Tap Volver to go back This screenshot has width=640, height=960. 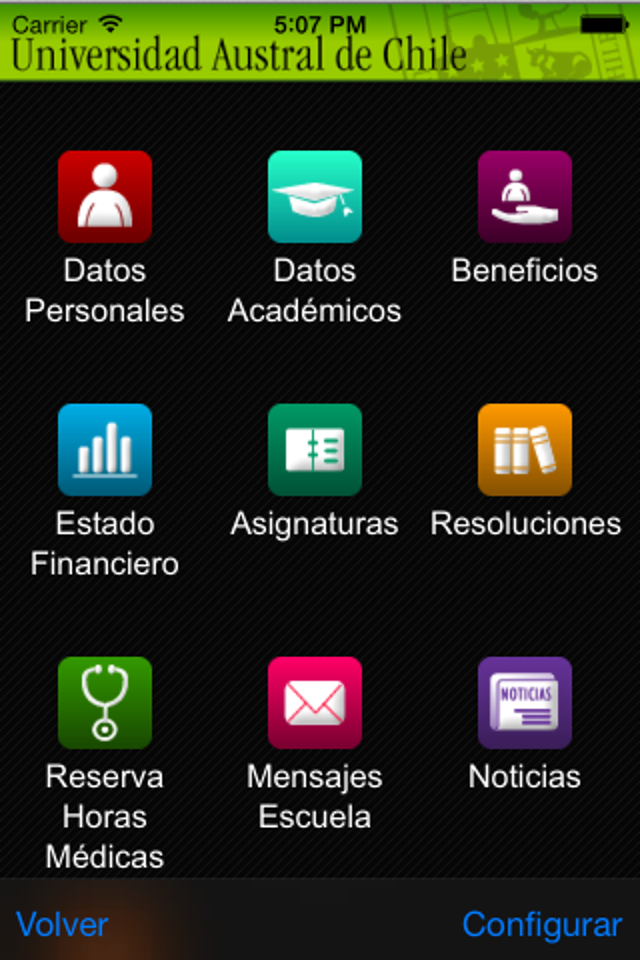[x=62, y=925]
